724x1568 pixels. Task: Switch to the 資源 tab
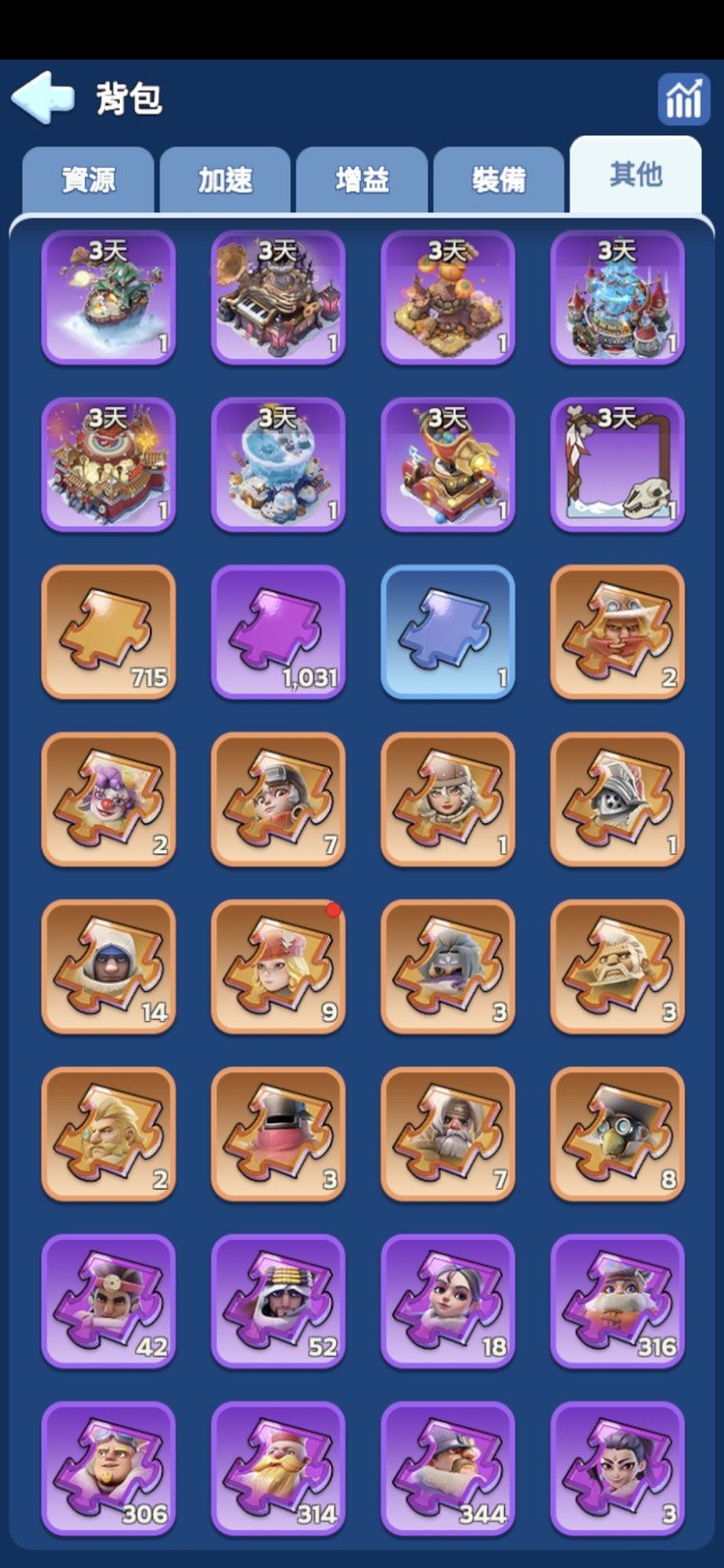point(89,179)
